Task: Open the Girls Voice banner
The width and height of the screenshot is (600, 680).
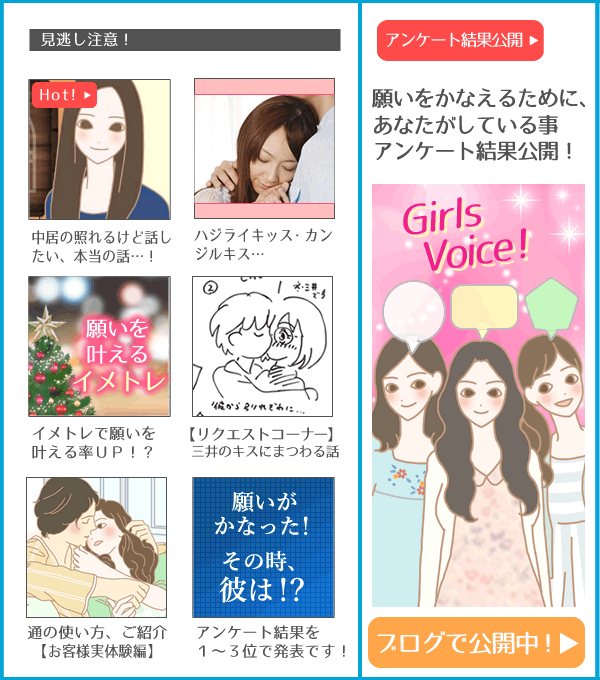Action: point(478,395)
